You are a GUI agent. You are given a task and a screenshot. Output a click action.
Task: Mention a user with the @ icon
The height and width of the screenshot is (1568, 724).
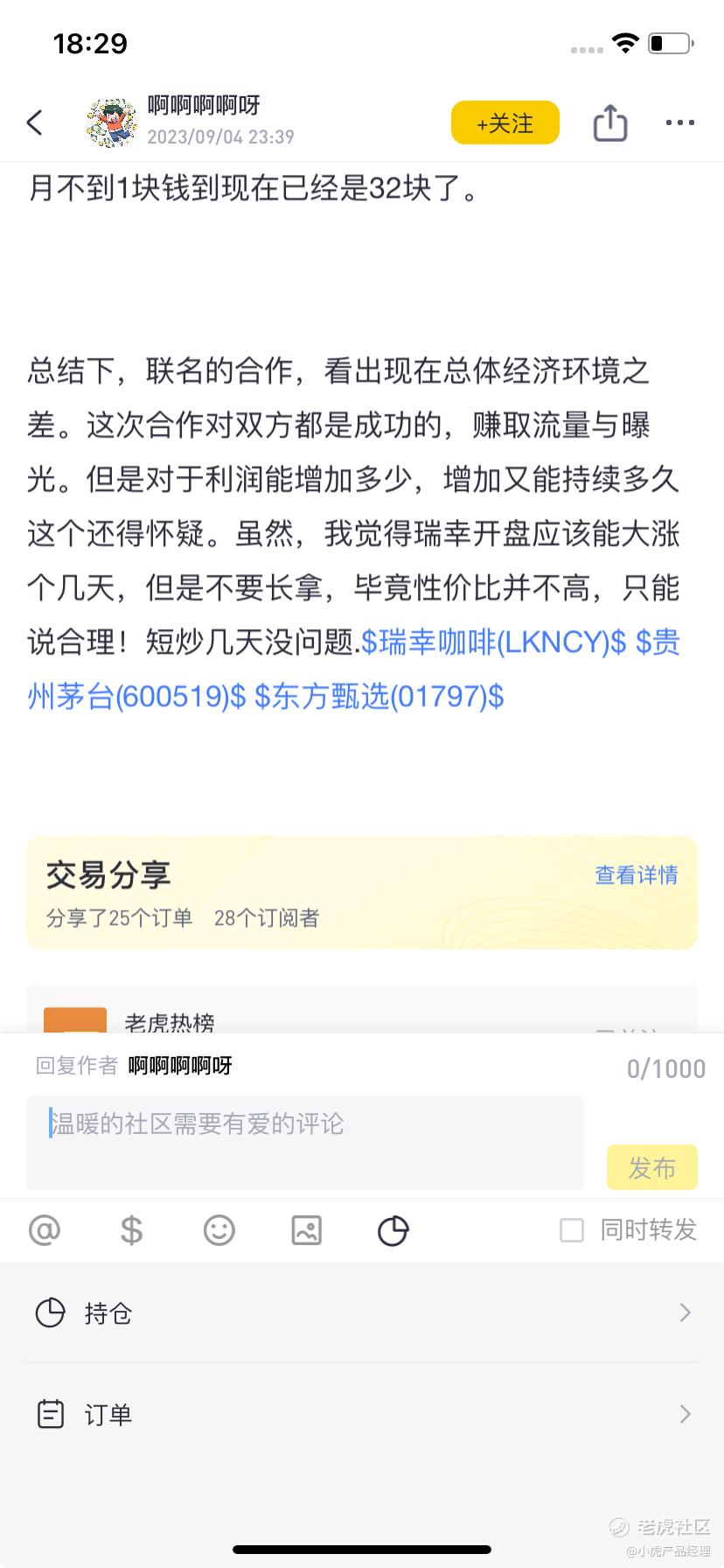(x=45, y=1230)
